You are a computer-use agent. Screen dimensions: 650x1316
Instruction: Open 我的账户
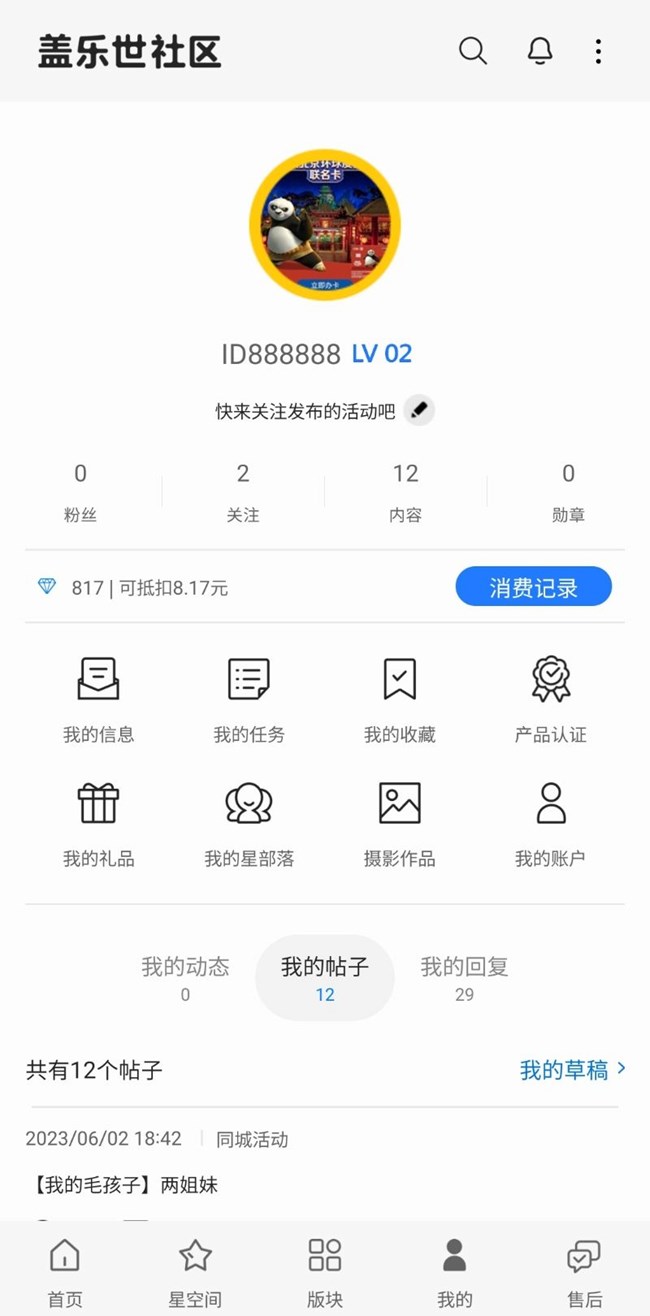(x=550, y=823)
